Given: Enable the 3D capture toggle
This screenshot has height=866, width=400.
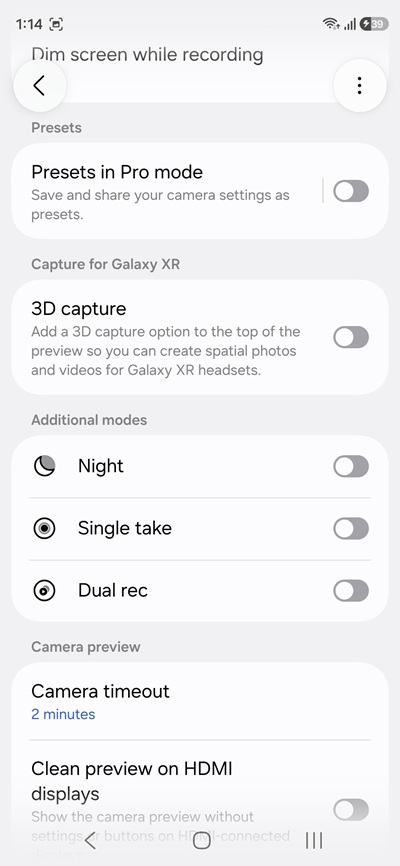Looking at the screenshot, I should [x=351, y=337].
